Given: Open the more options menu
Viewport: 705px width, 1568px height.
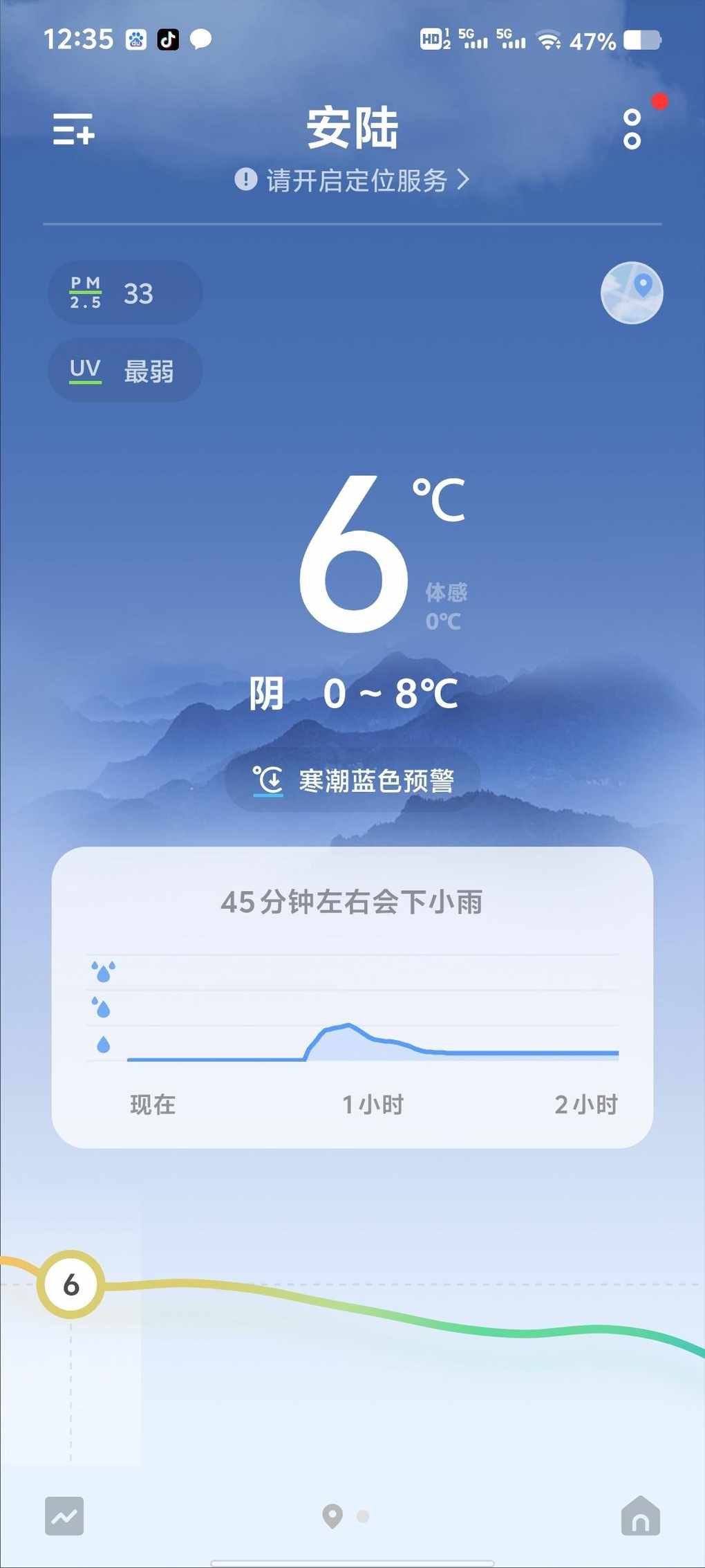Looking at the screenshot, I should point(632,129).
